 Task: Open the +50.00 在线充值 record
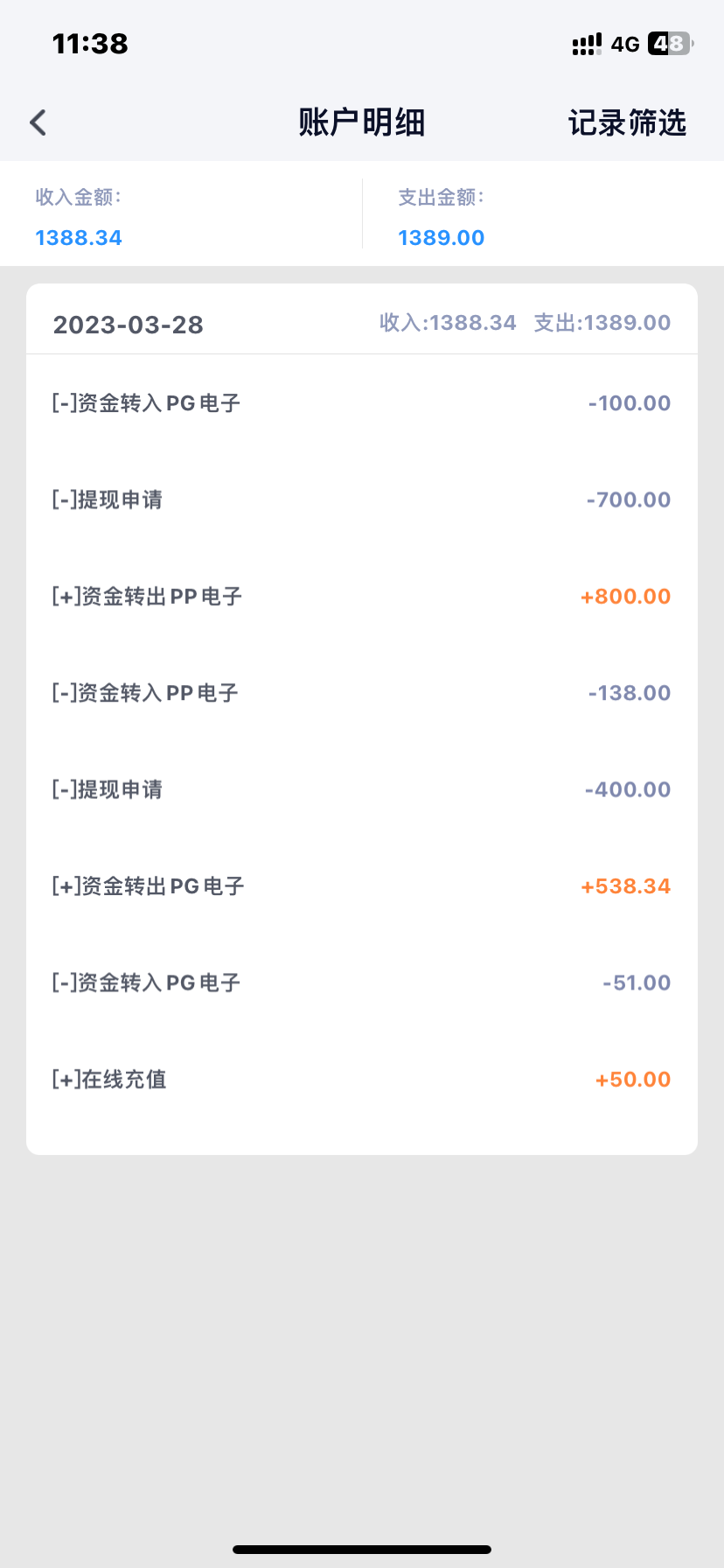click(361, 1079)
